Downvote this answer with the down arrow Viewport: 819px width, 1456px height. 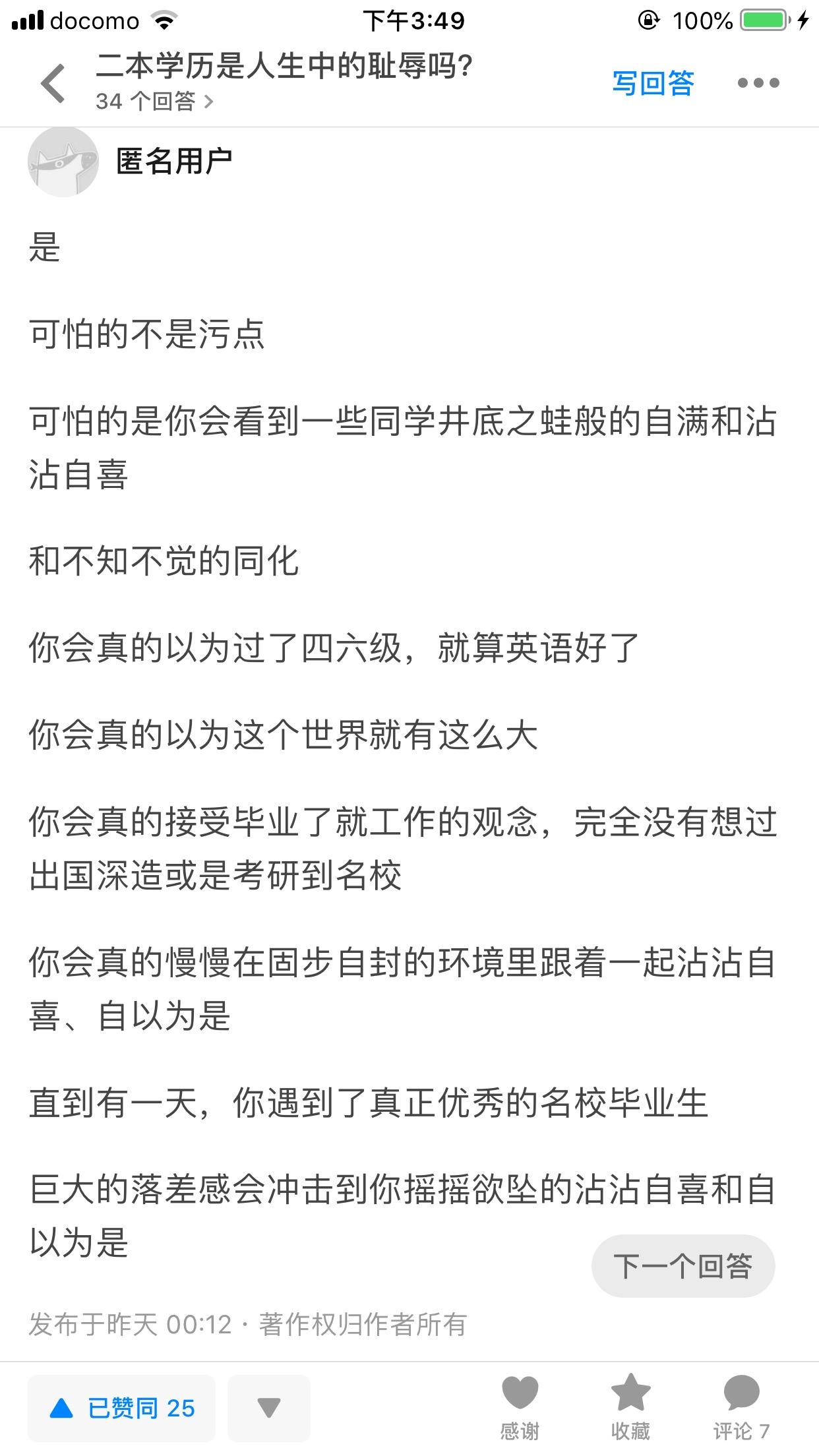pos(268,1409)
